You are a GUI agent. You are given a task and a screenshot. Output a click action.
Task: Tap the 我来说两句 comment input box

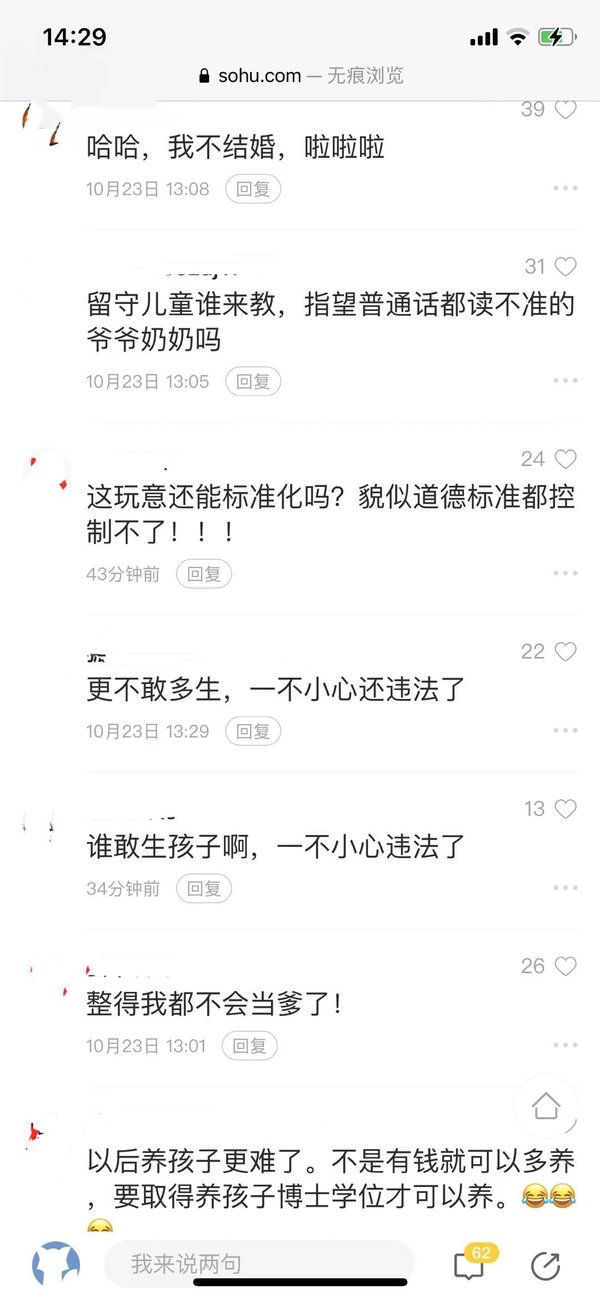(259, 1265)
